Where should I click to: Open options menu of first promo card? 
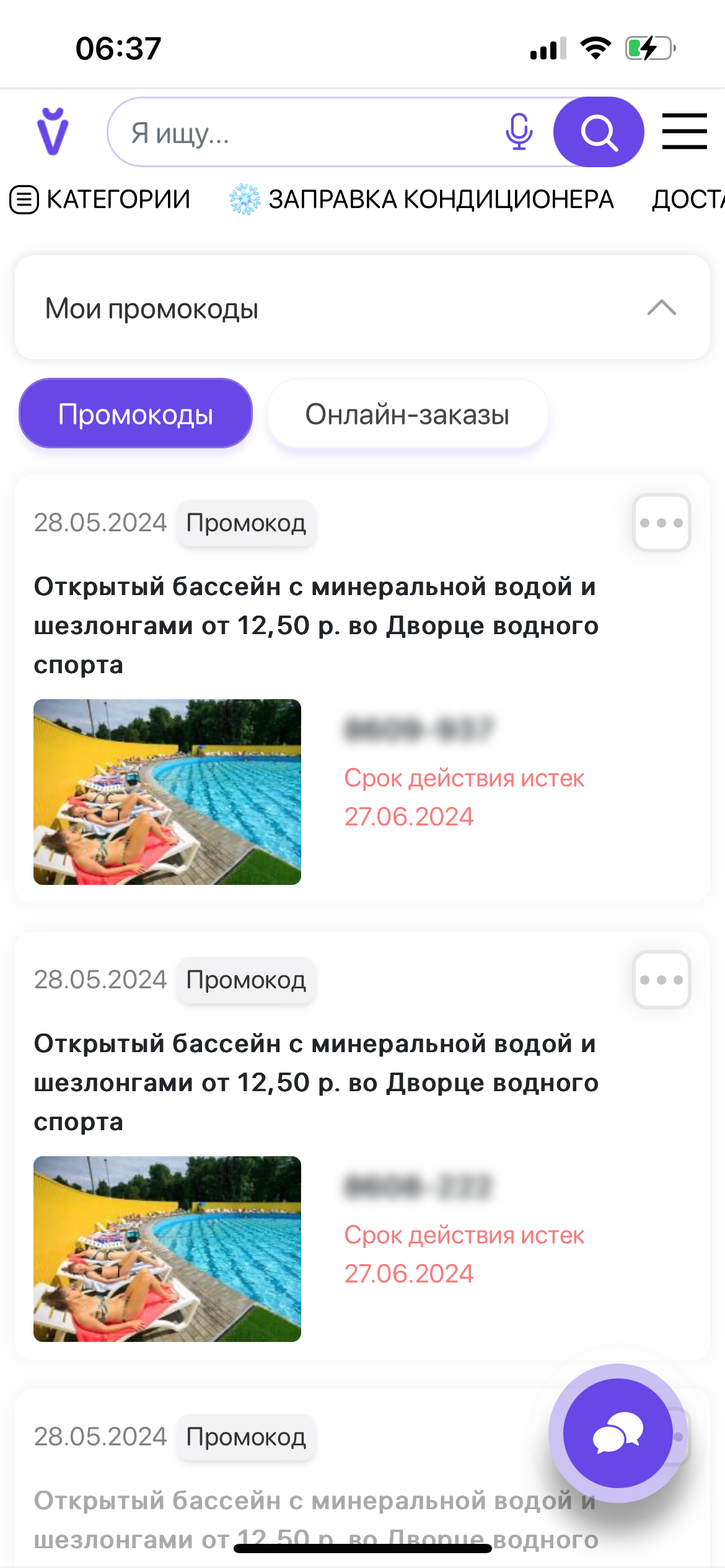point(661,523)
